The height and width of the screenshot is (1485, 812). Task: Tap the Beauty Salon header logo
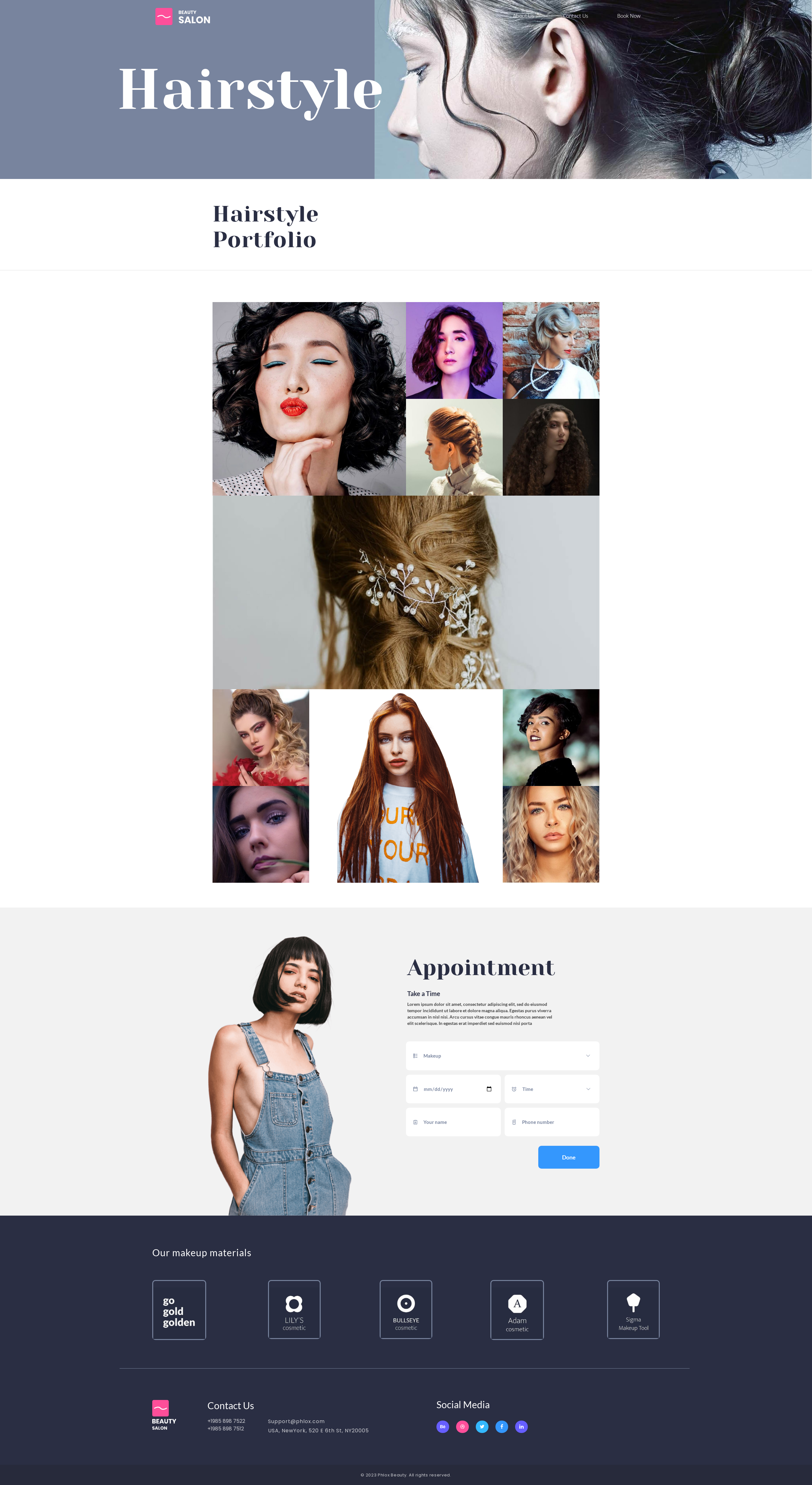tap(183, 17)
